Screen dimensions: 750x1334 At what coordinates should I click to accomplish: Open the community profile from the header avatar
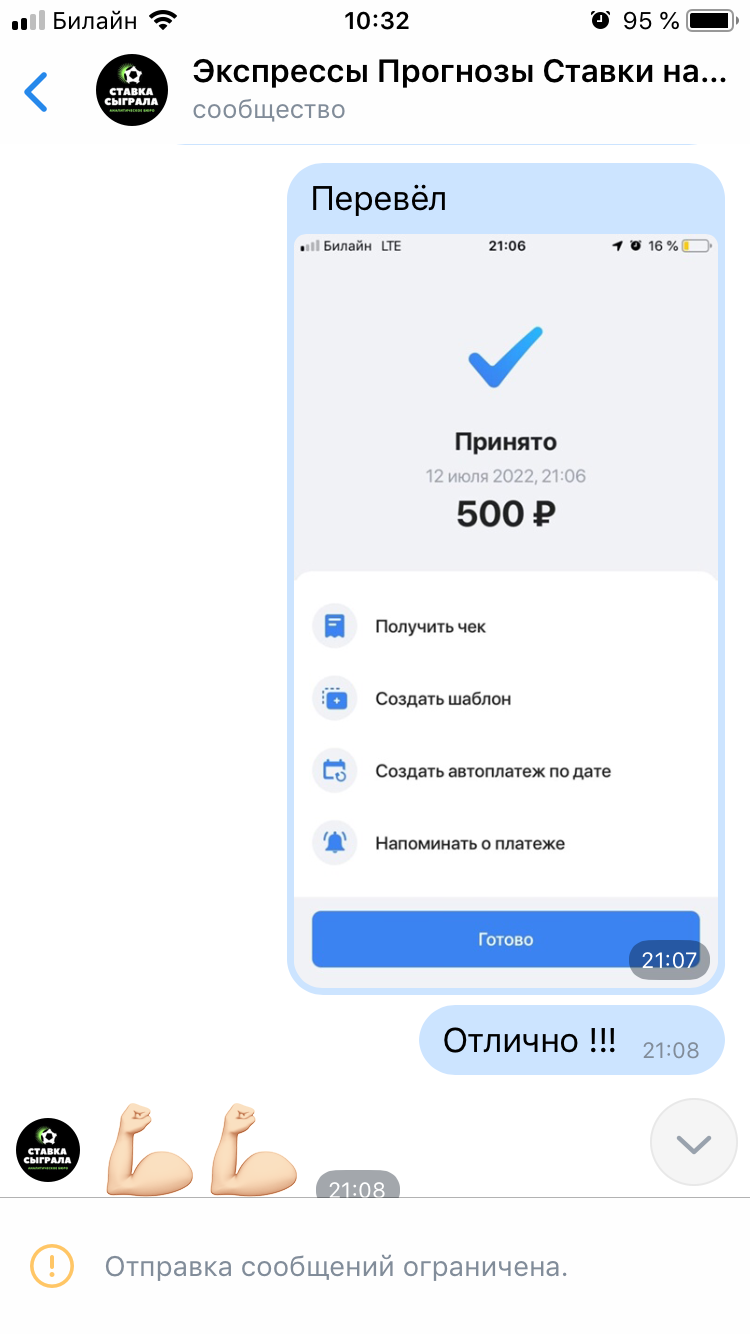point(134,92)
